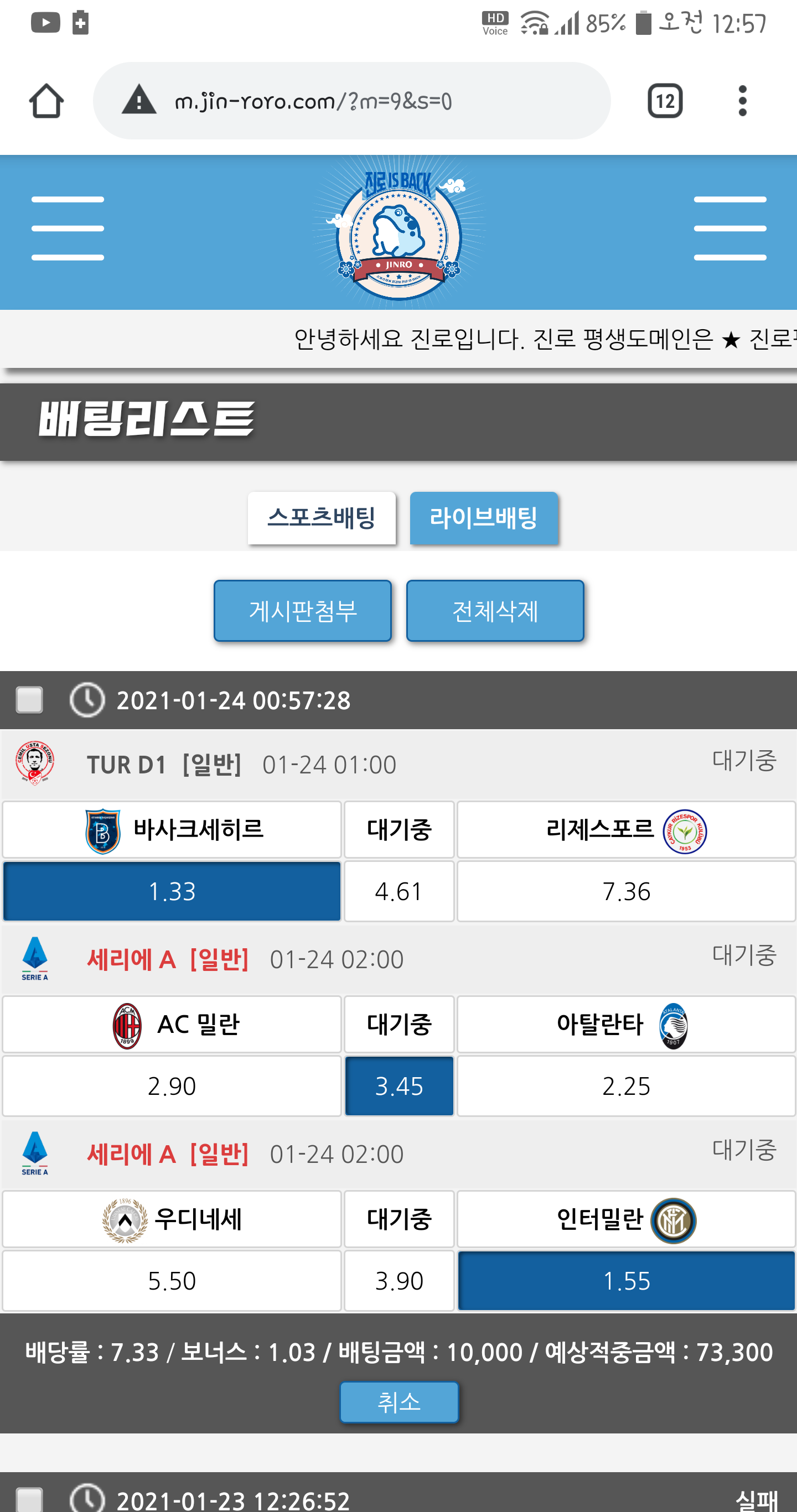Open the browser tabs switcher
Viewport: 797px width, 1512px height.
[664, 101]
